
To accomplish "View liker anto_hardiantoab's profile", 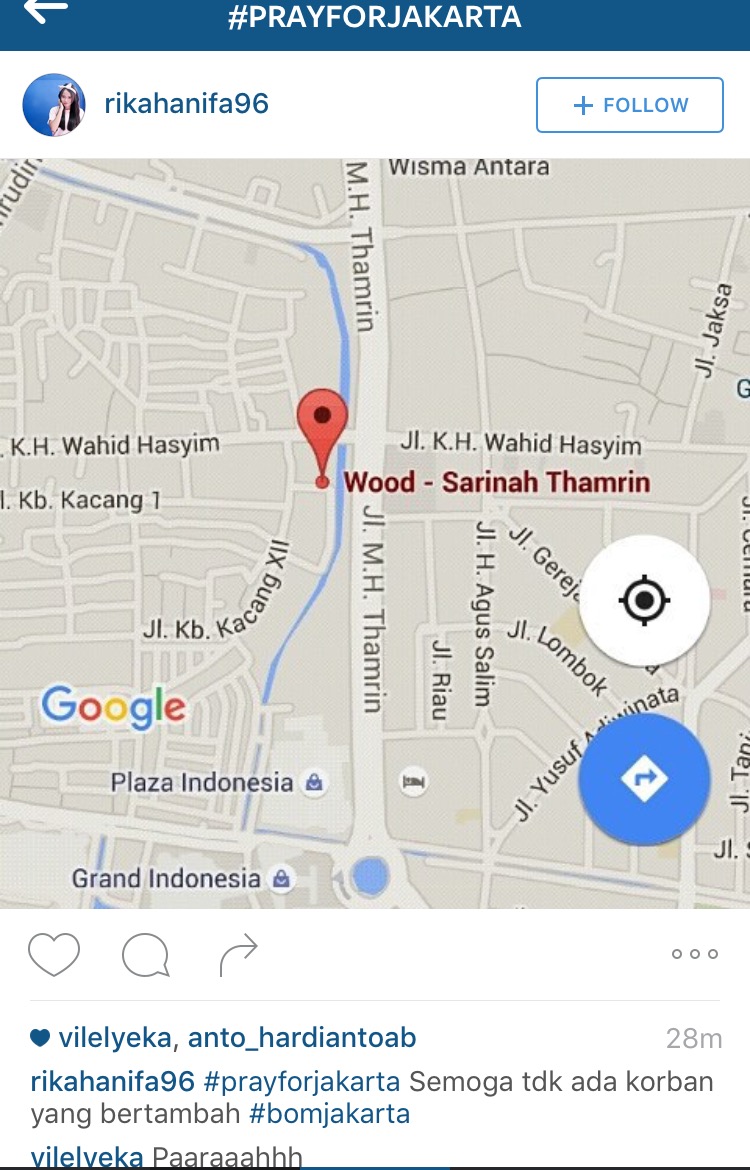I will pyautogui.click(x=301, y=1038).
